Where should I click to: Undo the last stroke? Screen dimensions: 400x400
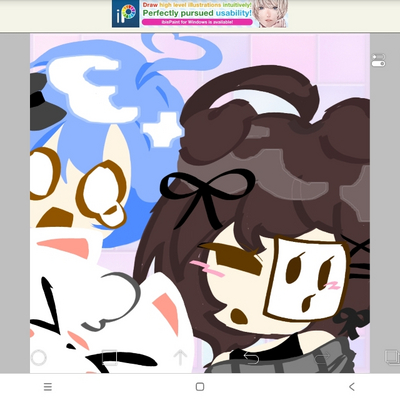pos(251,358)
